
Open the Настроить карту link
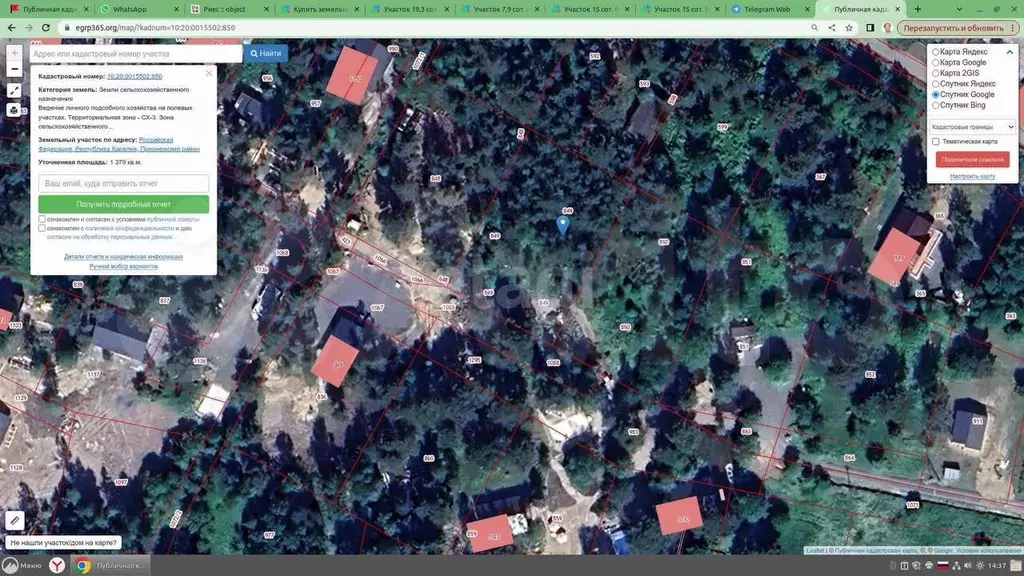972,176
